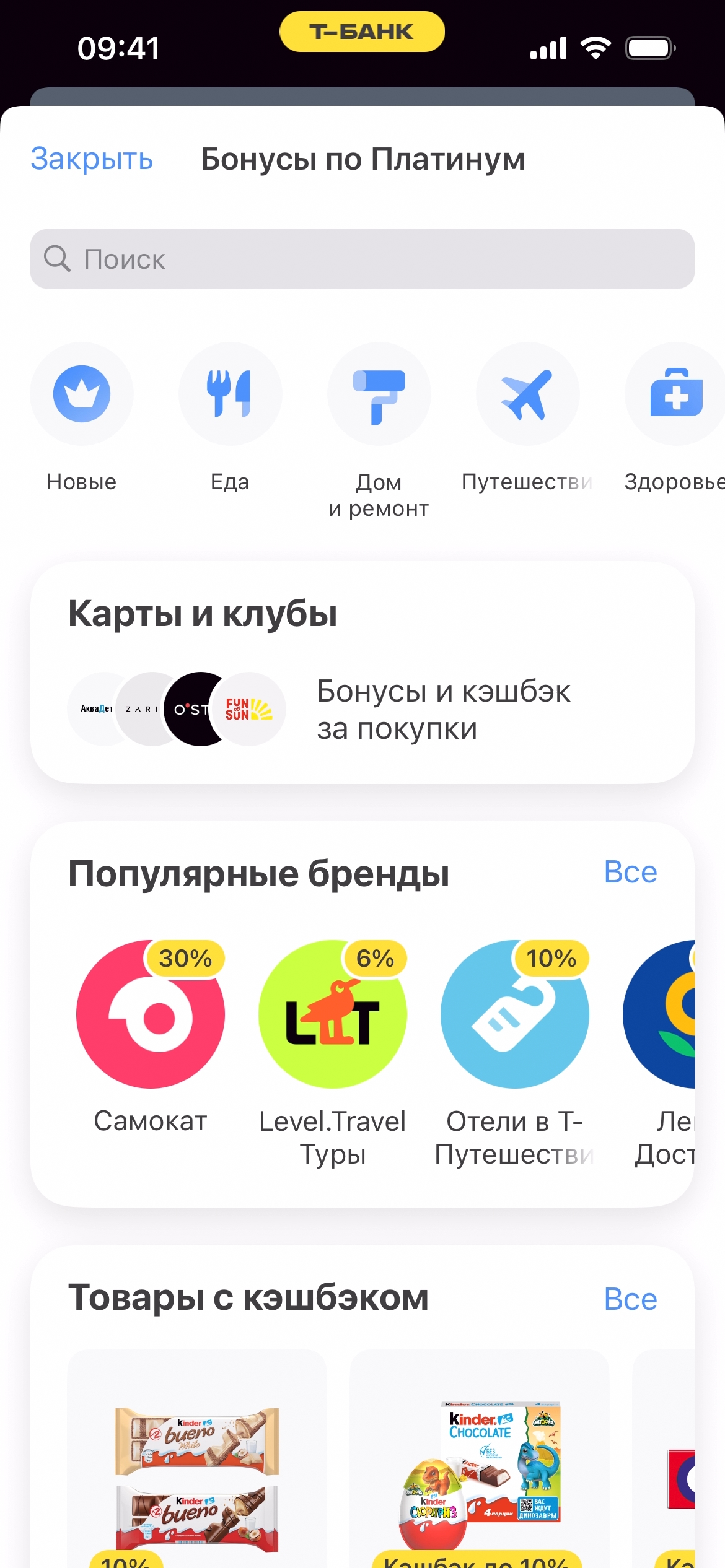Return to T-Банк via status pill

(362, 32)
